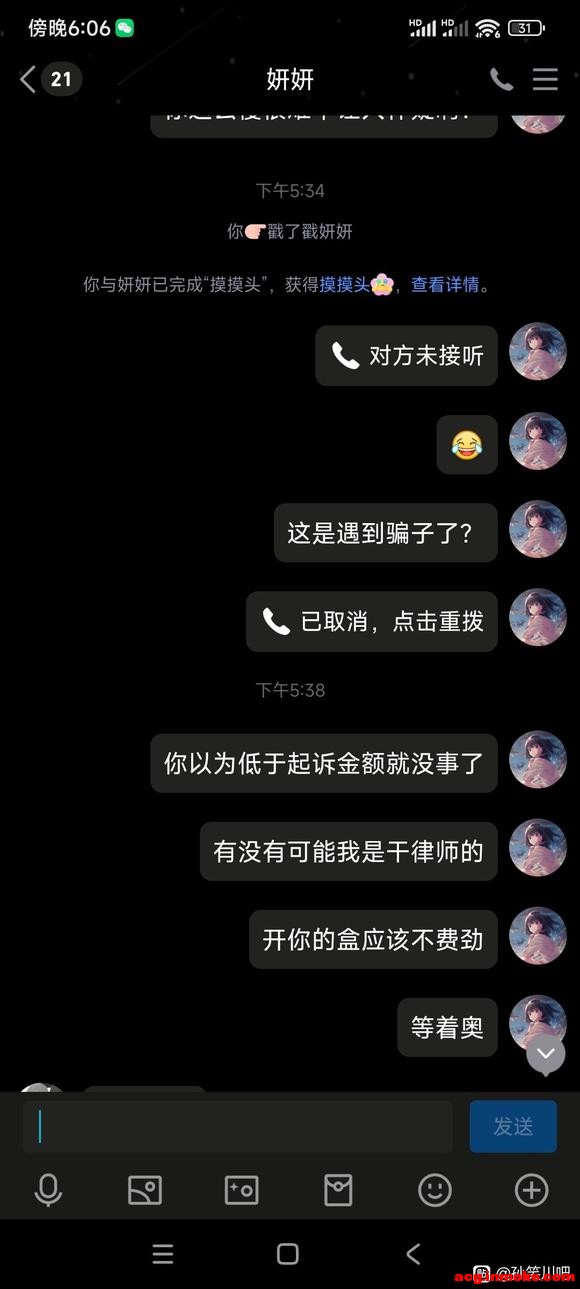Tap the 发送 send button

(513, 1127)
